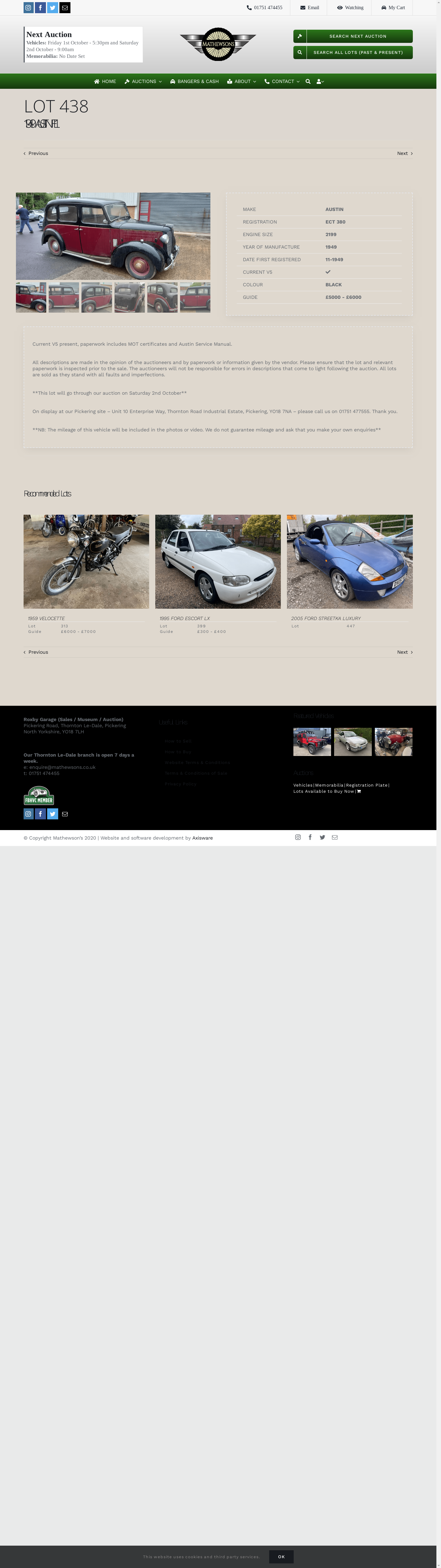
Task: Open the Axisware developer link
Action: pos(202,838)
